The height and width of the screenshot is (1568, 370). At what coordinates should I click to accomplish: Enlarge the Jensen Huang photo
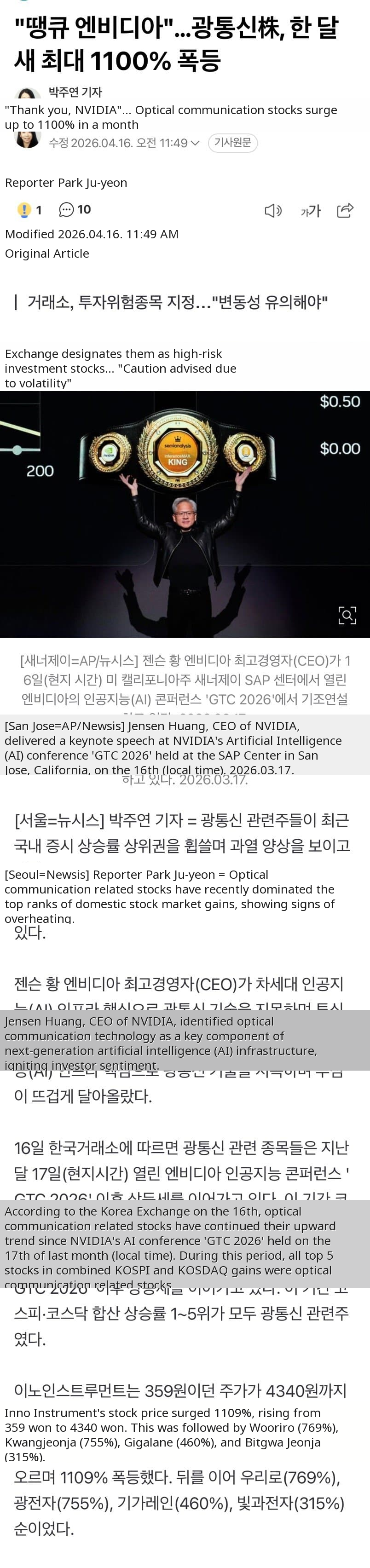pos(347,616)
